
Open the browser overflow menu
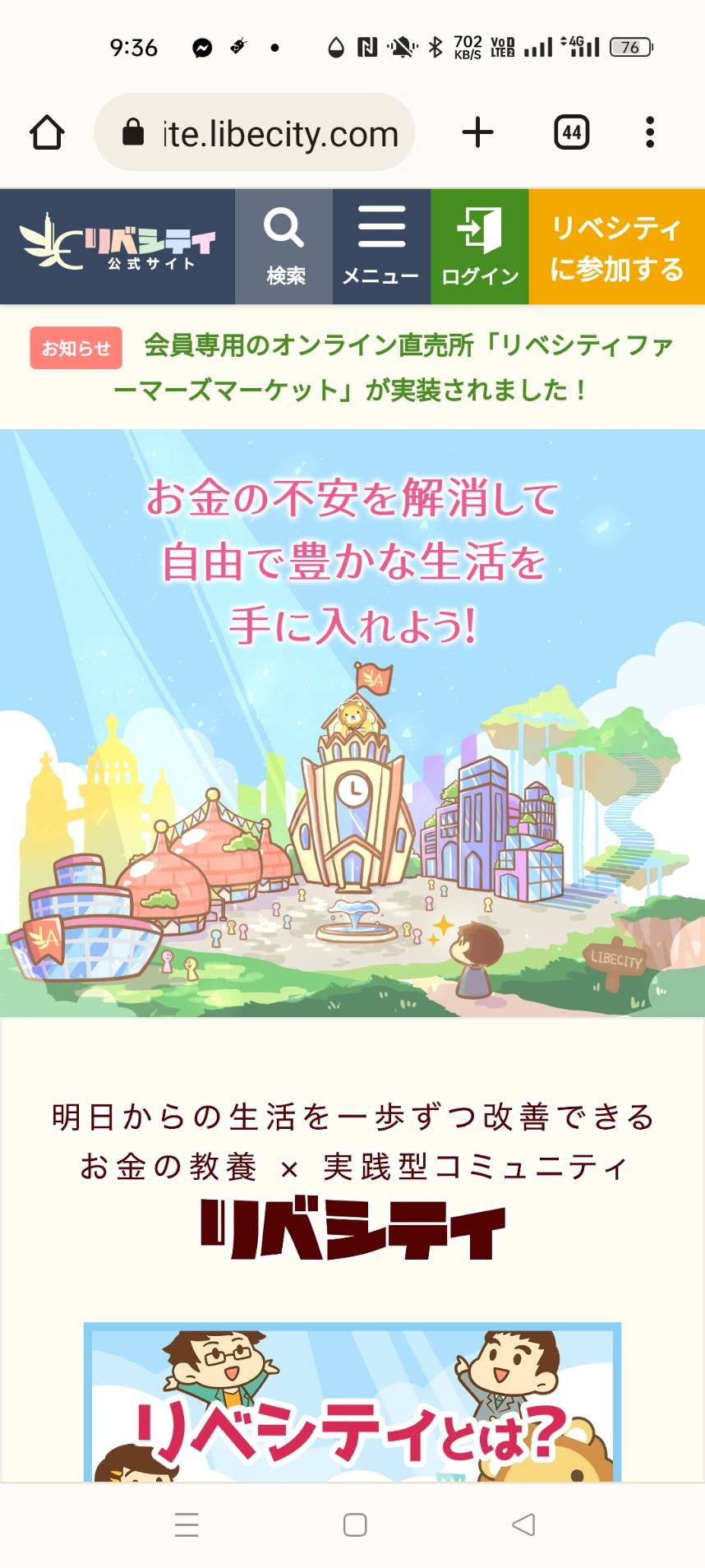pos(650,132)
